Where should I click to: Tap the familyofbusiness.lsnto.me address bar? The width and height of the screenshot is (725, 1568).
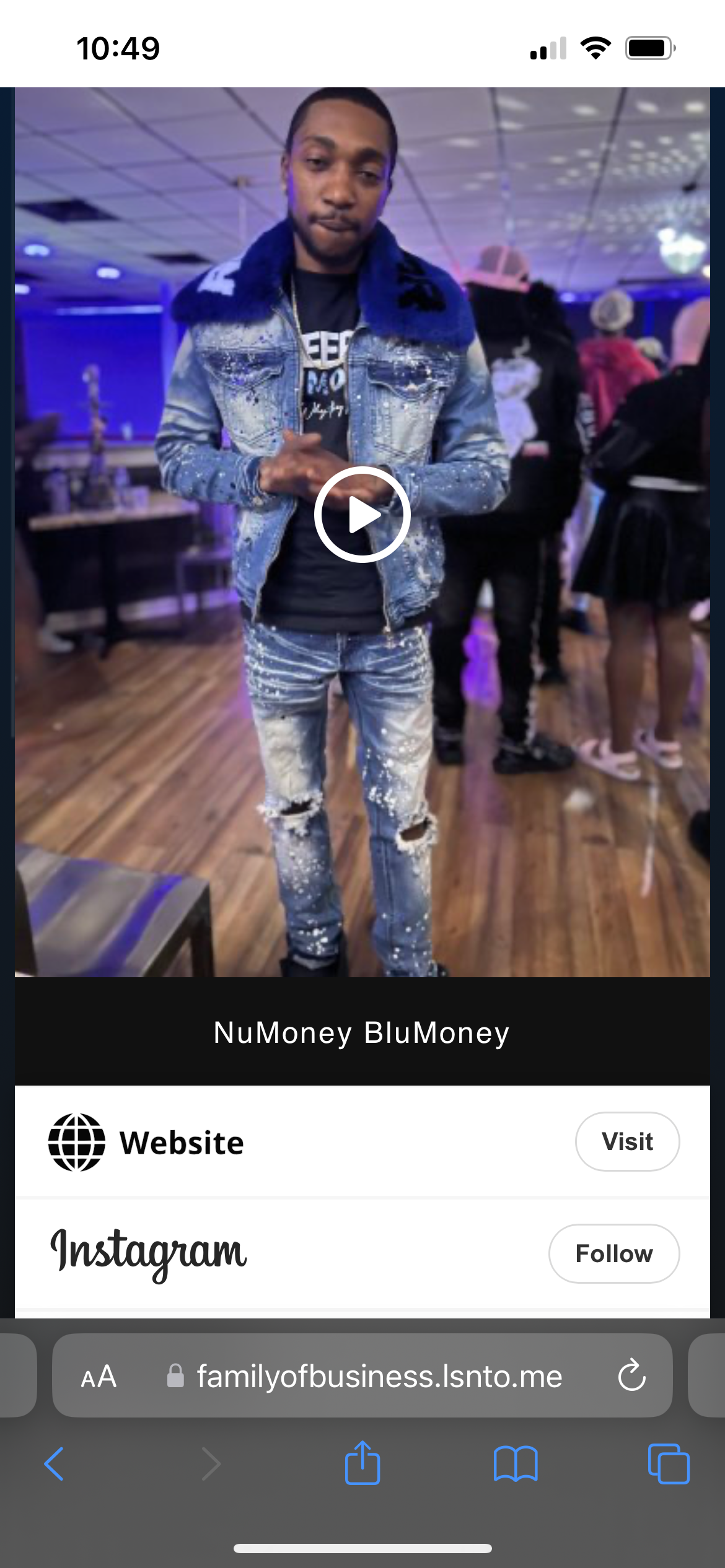[379, 1377]
